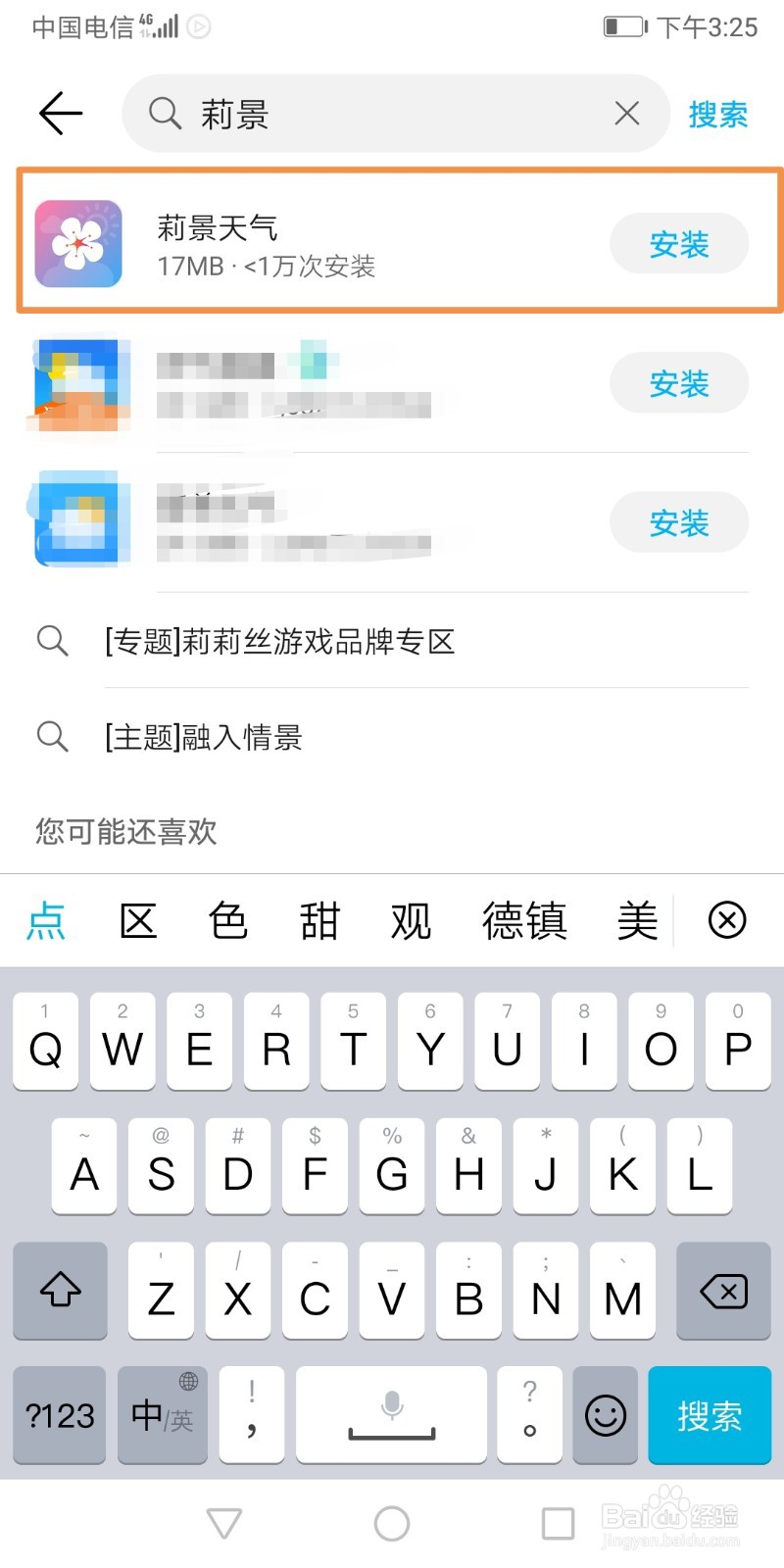This screenshot has height=1568, width=784.
Task: Activate the microphone key for voice input
Action: (x=391, y=1414)
